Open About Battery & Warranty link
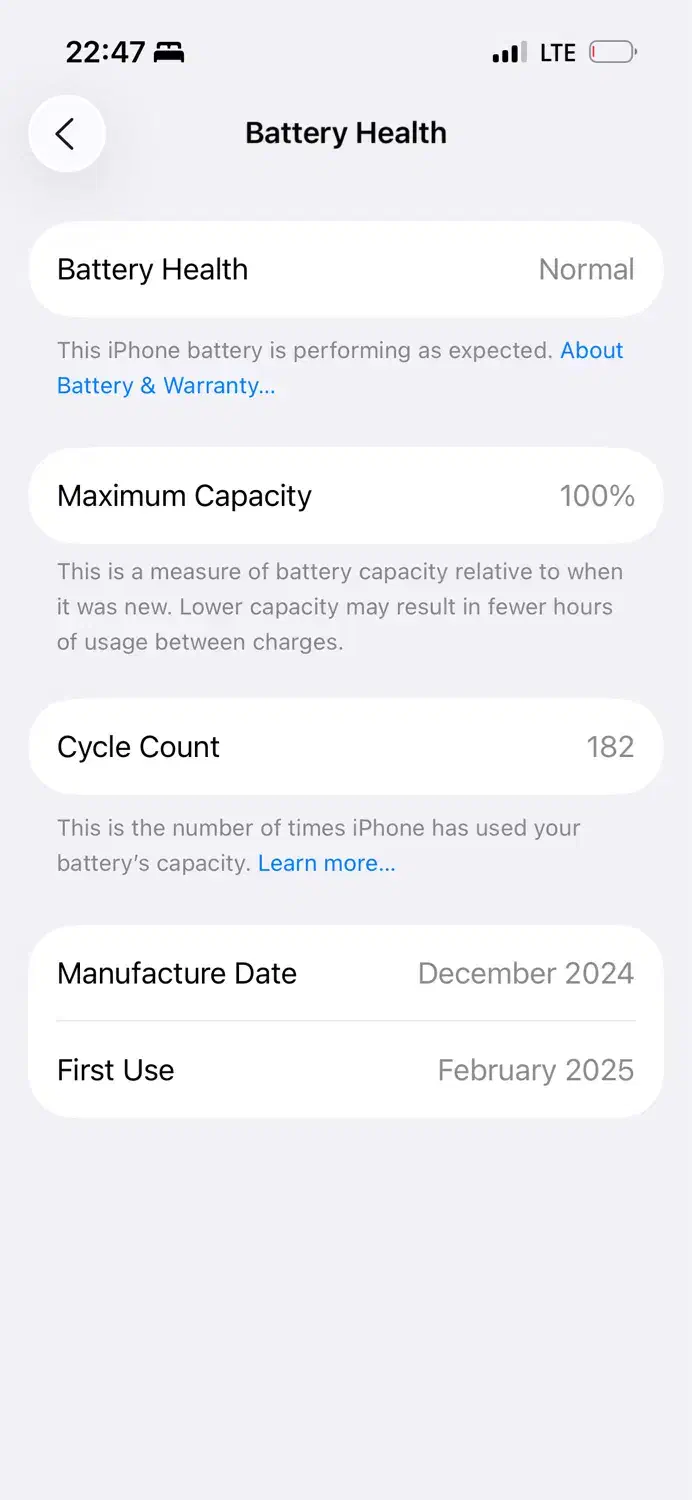Image resolution: width=692 pixels, height=1500 pixels. 166,386
